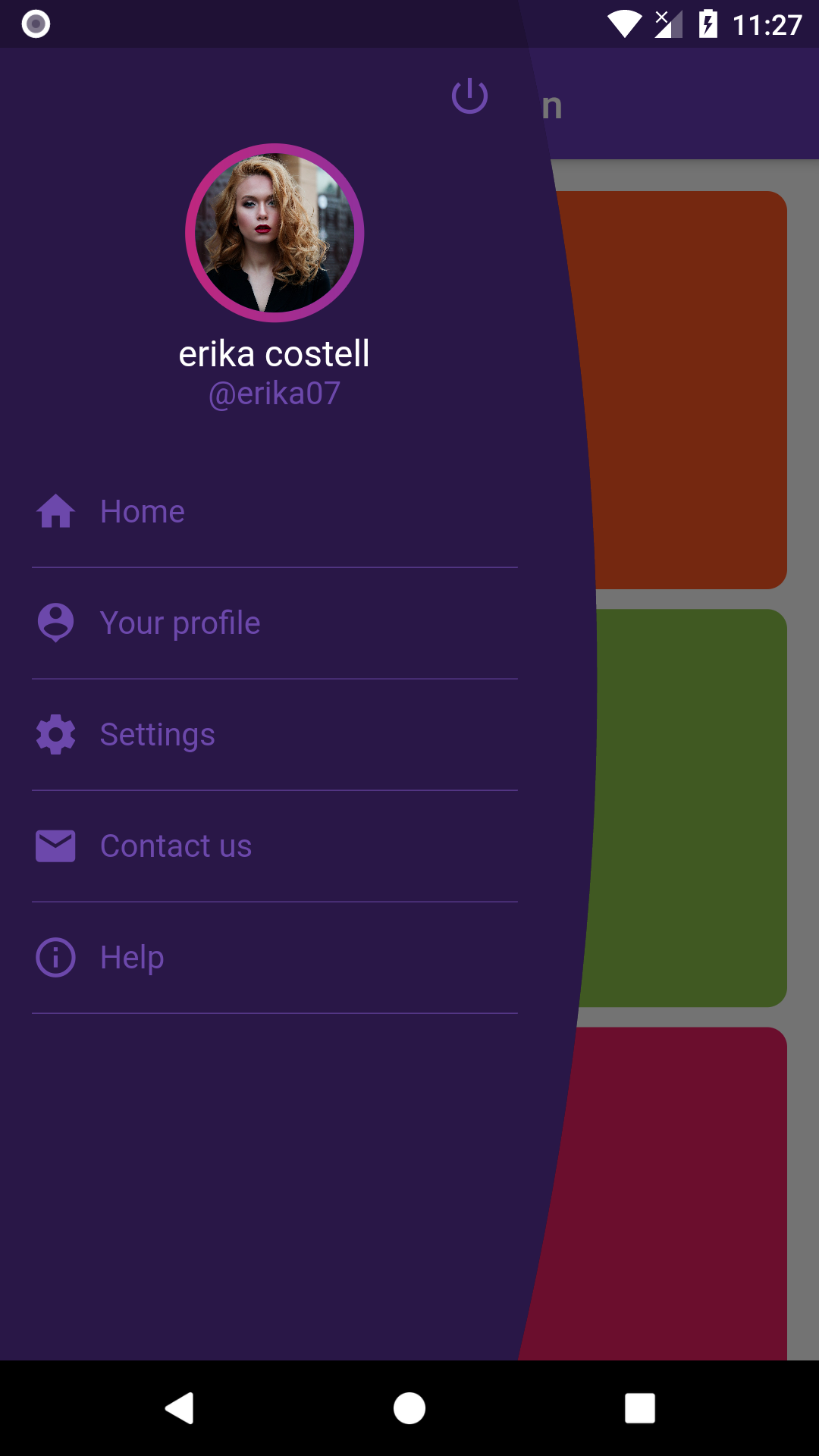The height and width of the screenshot is (1456, 819).
Task: Tap the system back button
Action: pos(180,1408)
